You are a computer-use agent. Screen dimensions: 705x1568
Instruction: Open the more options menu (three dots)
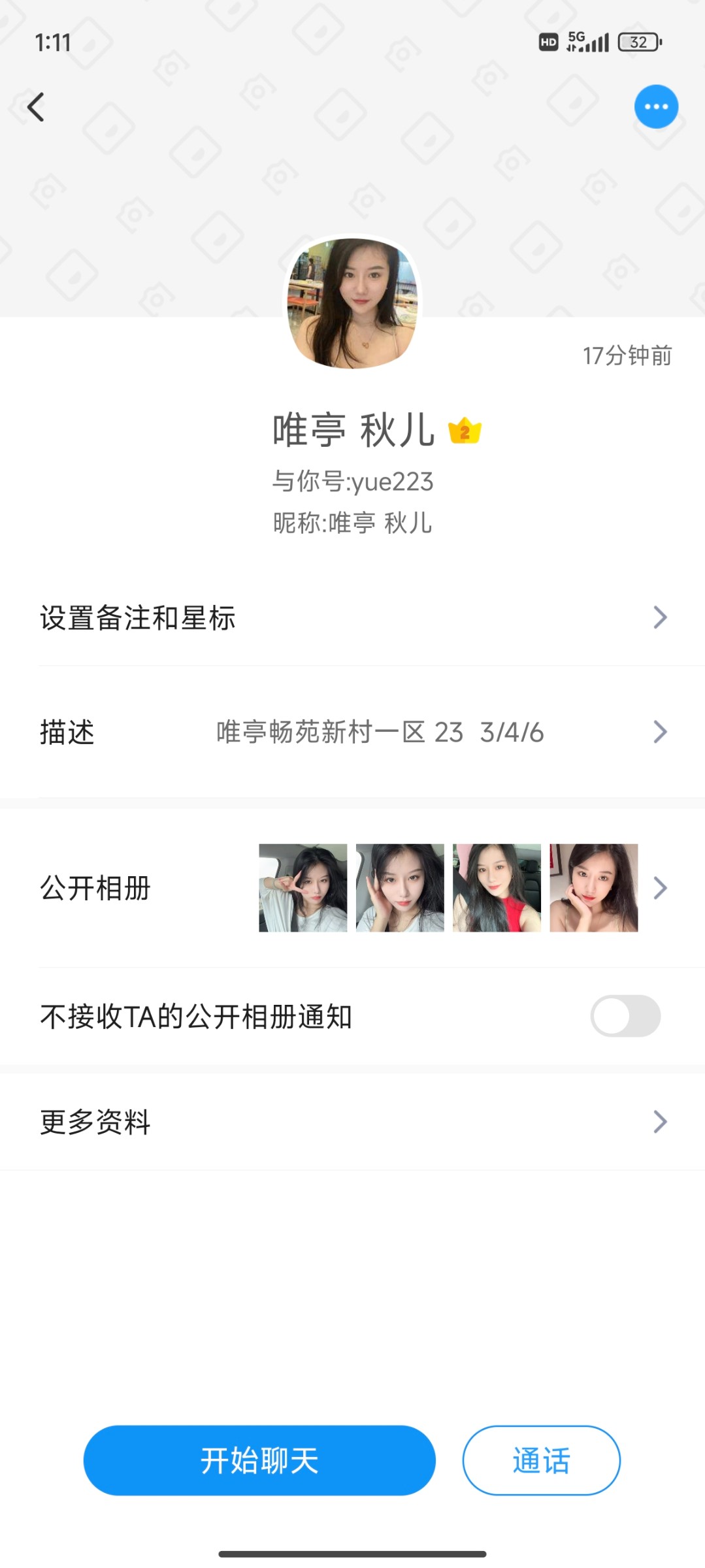pos(655,106)
